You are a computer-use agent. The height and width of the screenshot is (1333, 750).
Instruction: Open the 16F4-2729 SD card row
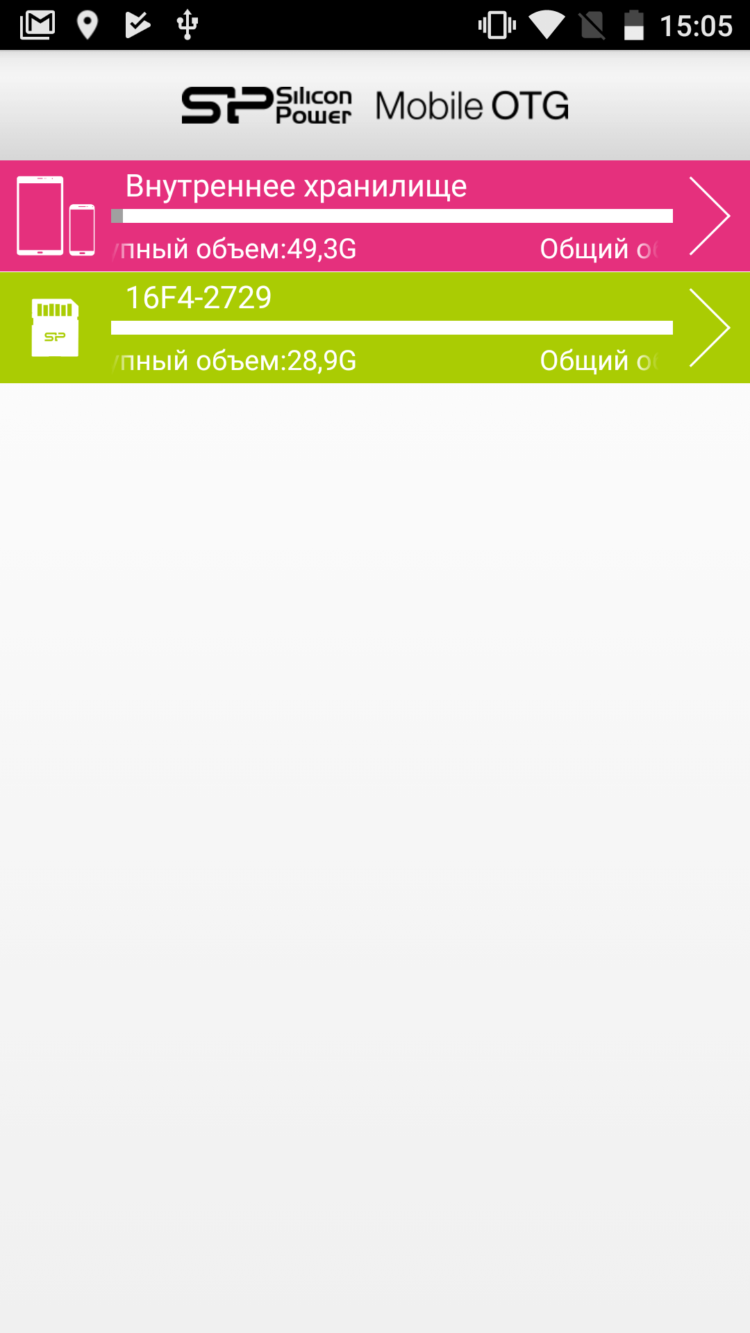[x=375, y=328]
